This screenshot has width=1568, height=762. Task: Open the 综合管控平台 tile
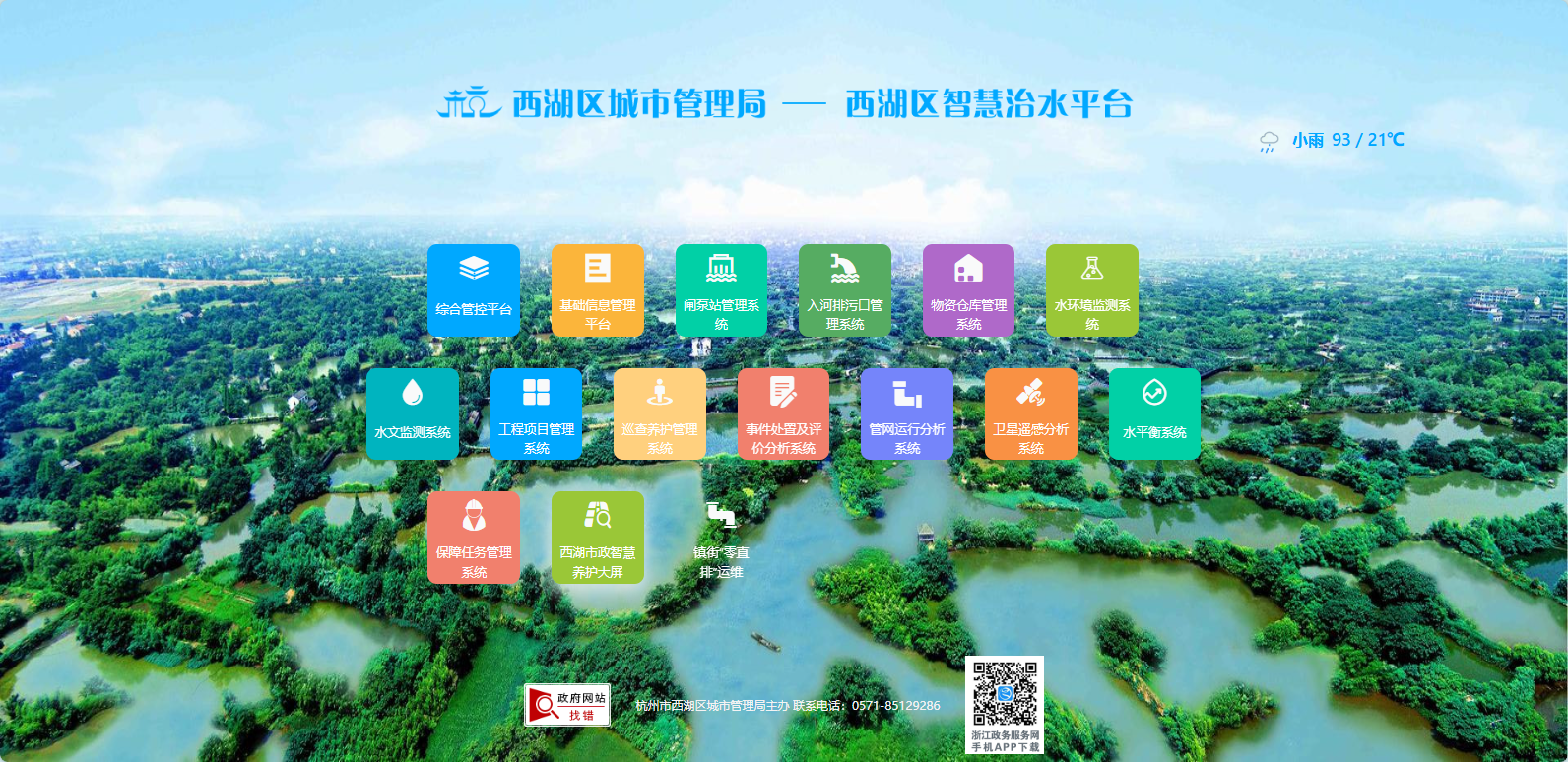(x=474, y=289)
